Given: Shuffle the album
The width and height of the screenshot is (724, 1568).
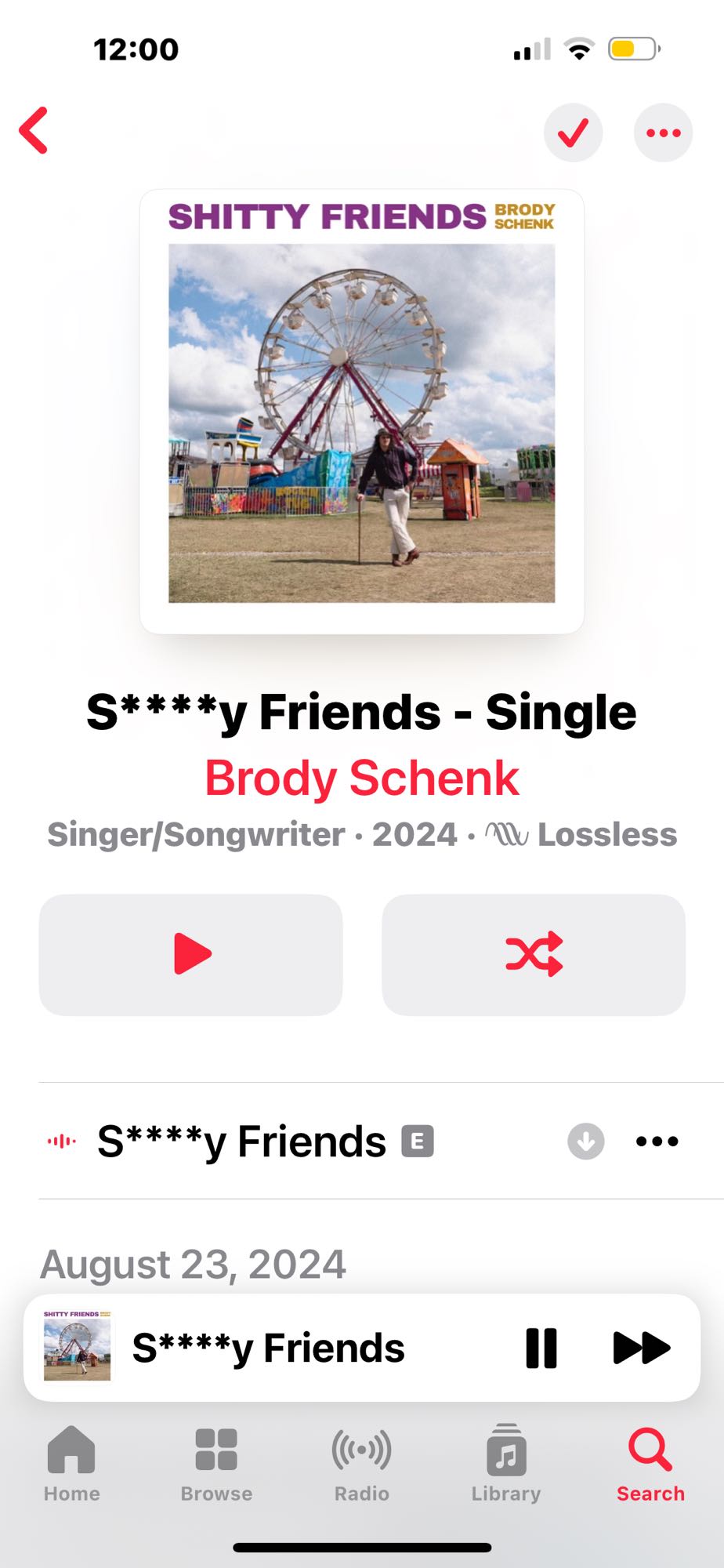Looking at the screenshot, I should [534, 954].
